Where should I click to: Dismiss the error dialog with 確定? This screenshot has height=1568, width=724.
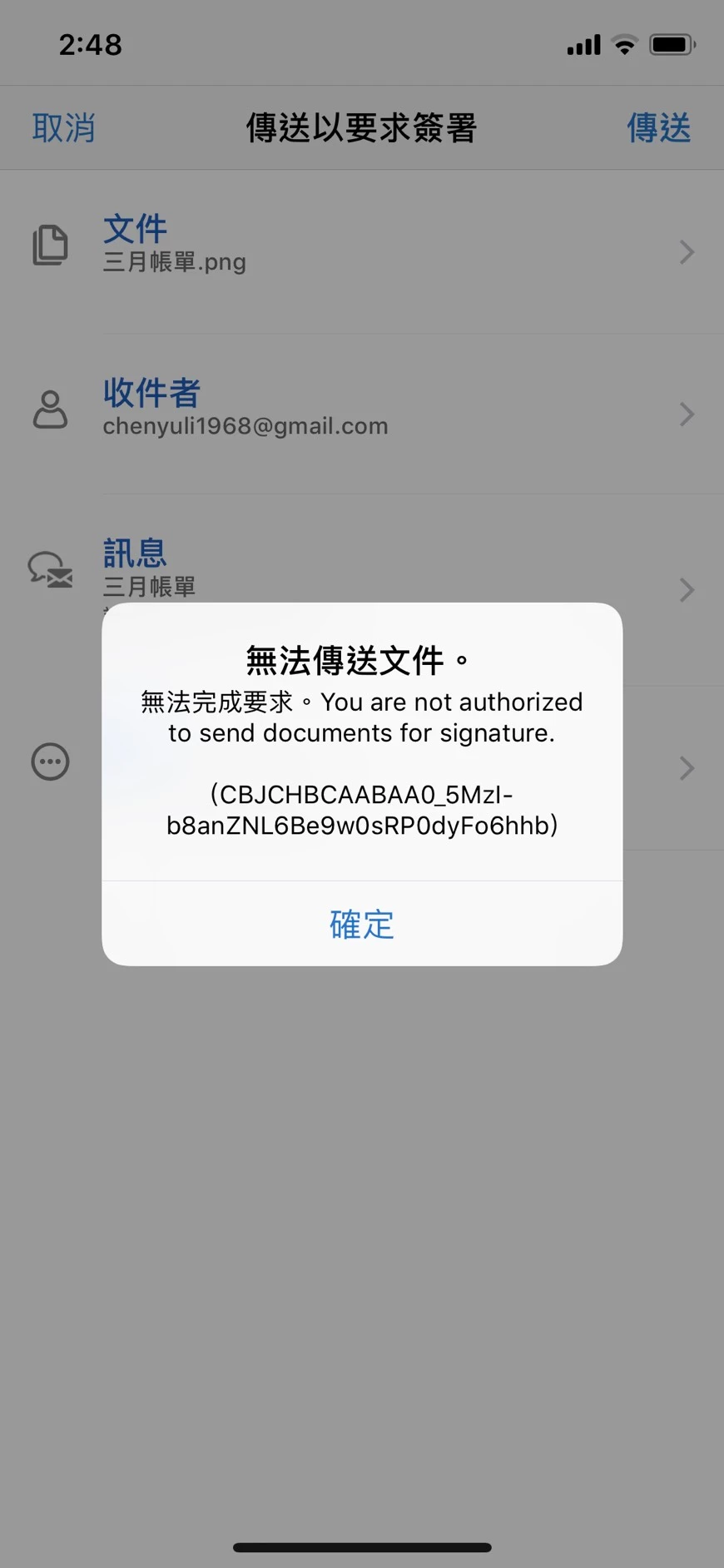click(x=361, y=924)
